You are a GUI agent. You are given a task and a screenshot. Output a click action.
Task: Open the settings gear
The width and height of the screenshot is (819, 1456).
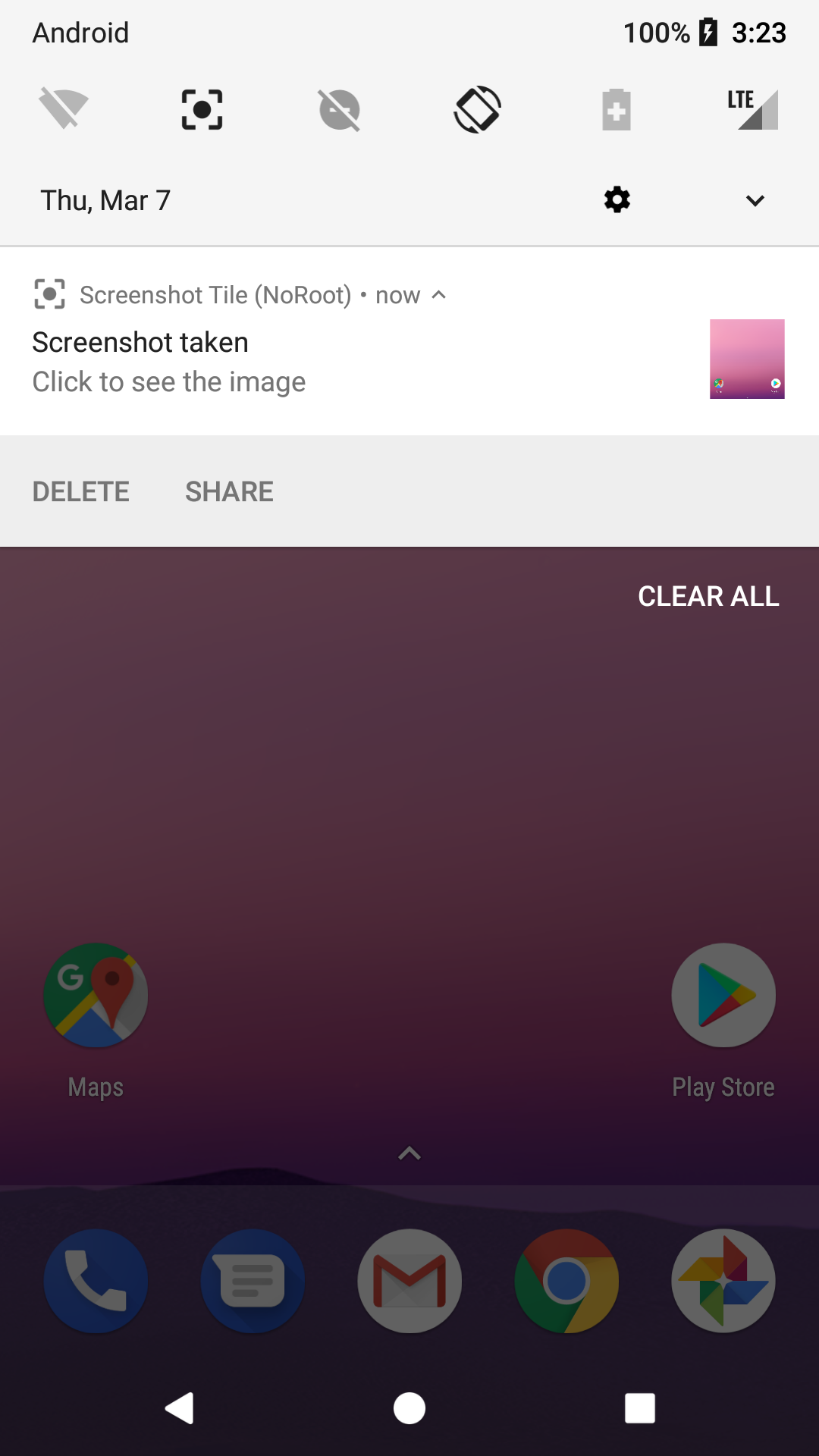pyautogui.click(x=617, y=200)
